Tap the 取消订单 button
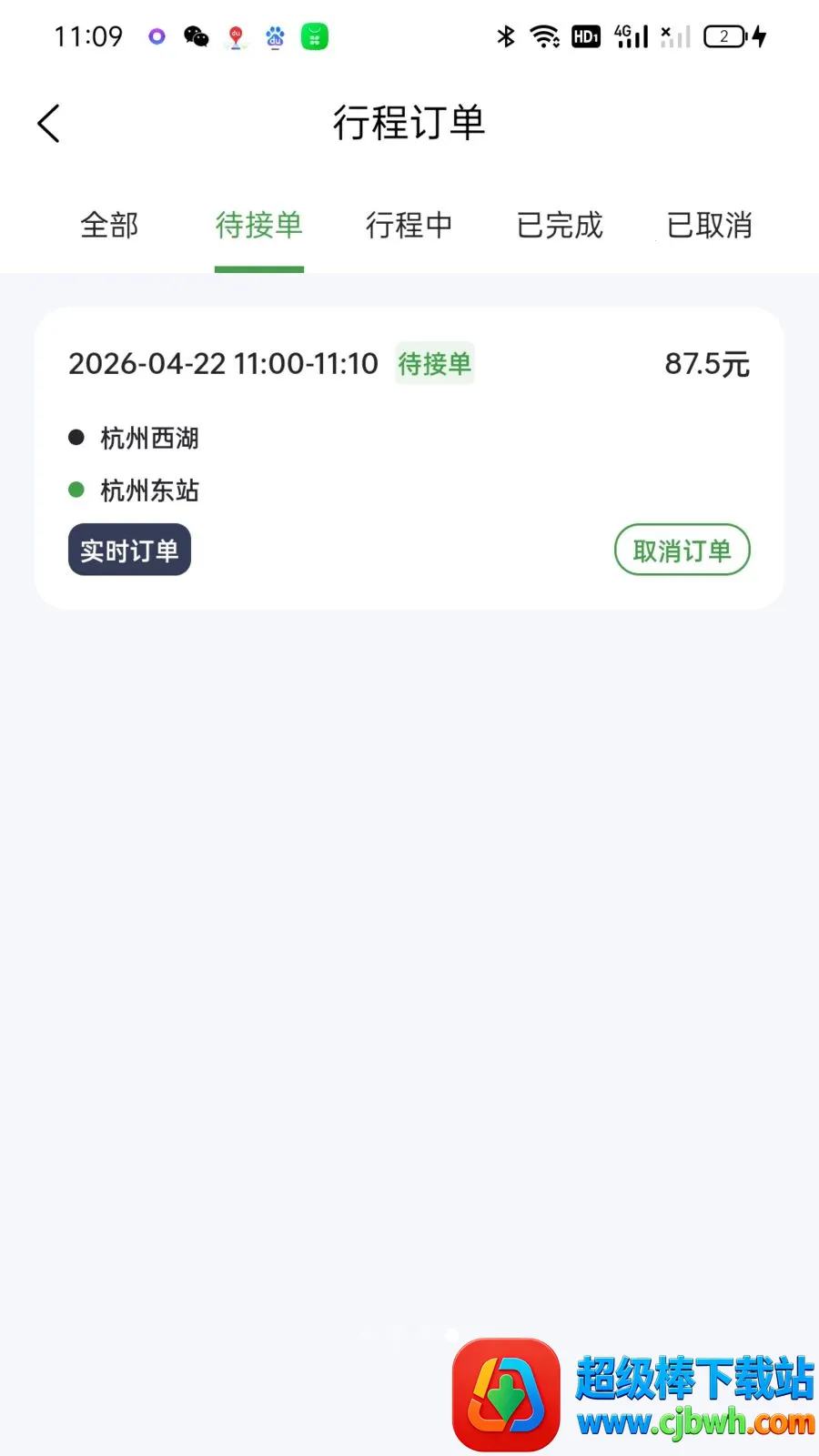Image resolution: width=819 pixels, height=1456 pixels. pyautogui.click(x=682, y=550)
